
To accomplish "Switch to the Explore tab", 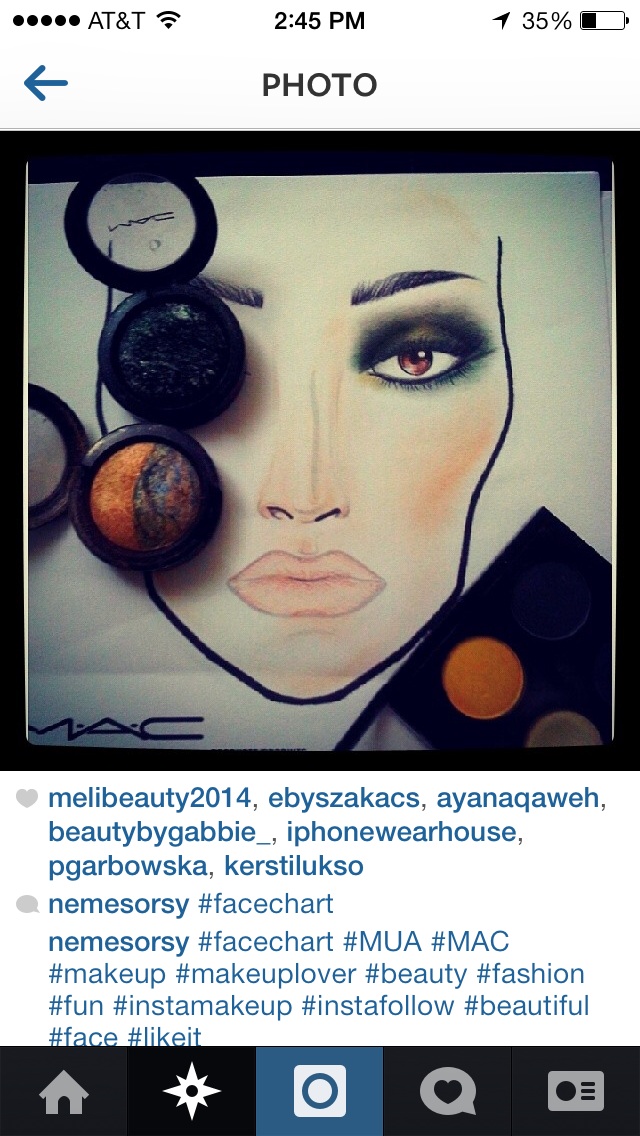I will [x=191, y=1091].
